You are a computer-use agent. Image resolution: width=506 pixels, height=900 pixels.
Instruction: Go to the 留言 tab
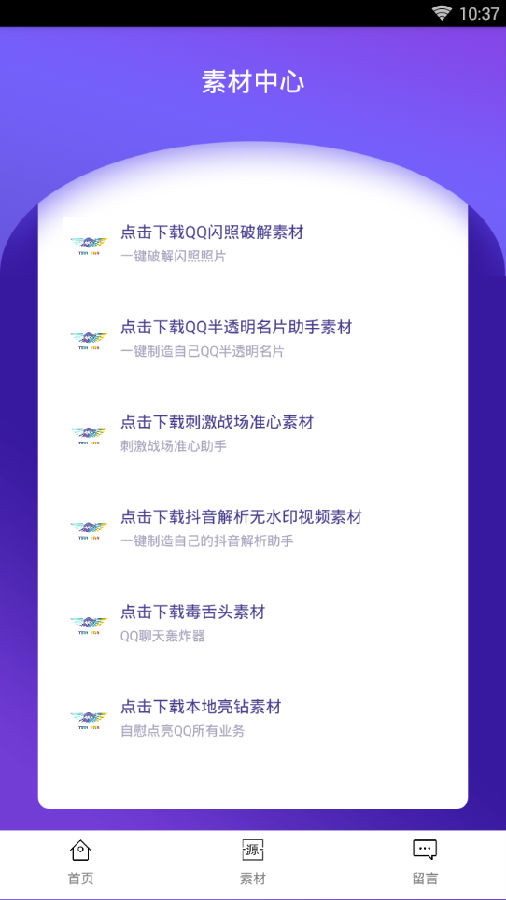pyautogui.click(x=425, y=862)
